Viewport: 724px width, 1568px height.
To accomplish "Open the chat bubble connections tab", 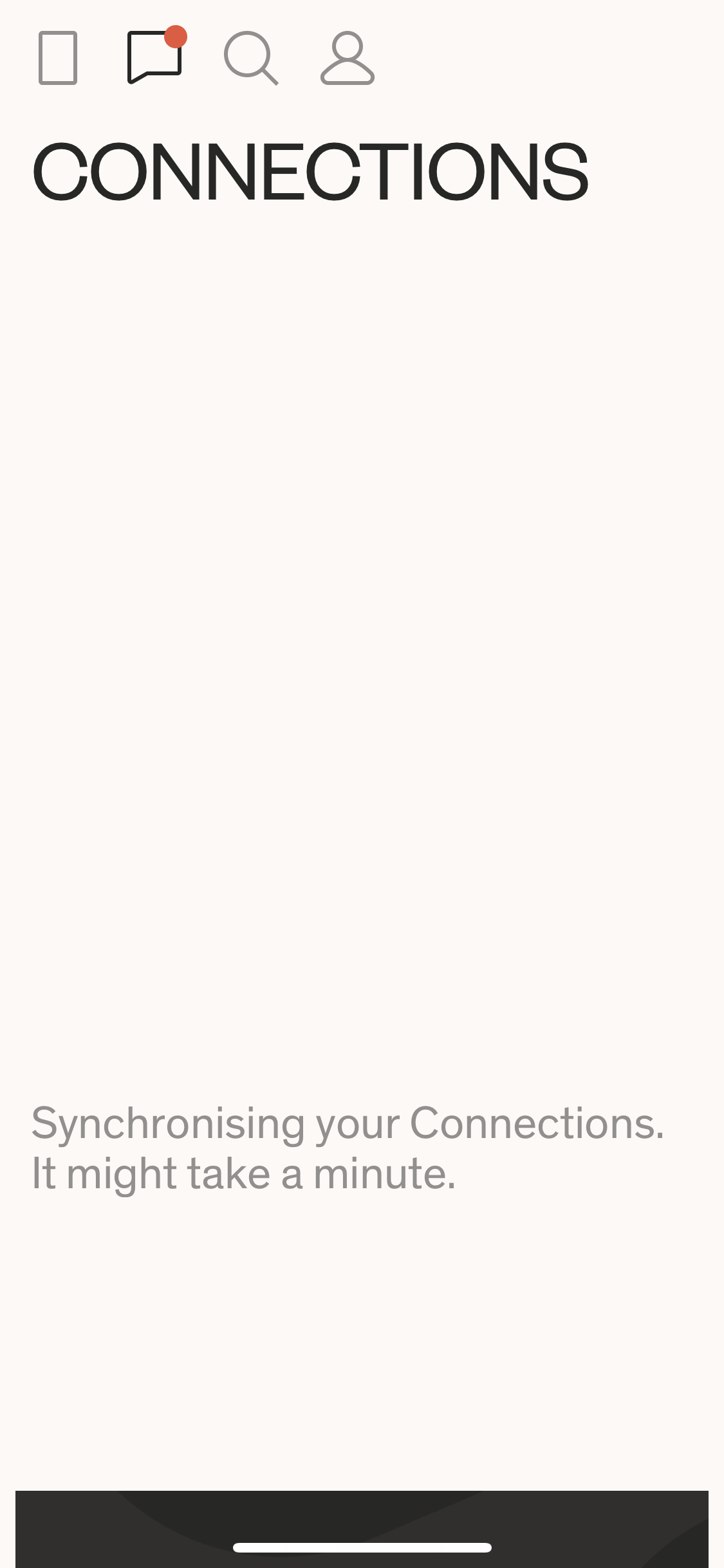I will [155, 57].
